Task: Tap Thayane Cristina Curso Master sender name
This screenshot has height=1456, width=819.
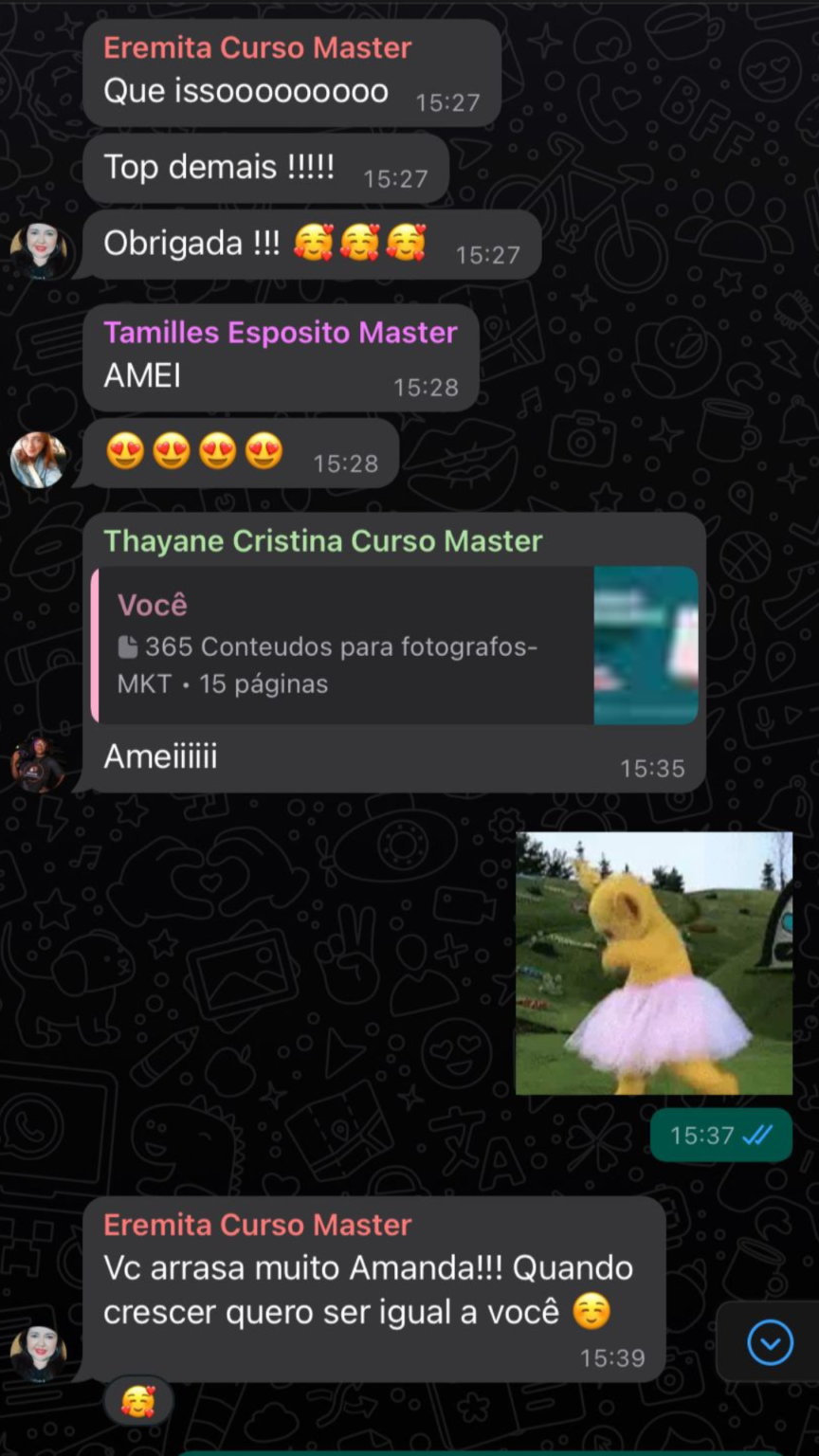Action: (x=322, y=541)
